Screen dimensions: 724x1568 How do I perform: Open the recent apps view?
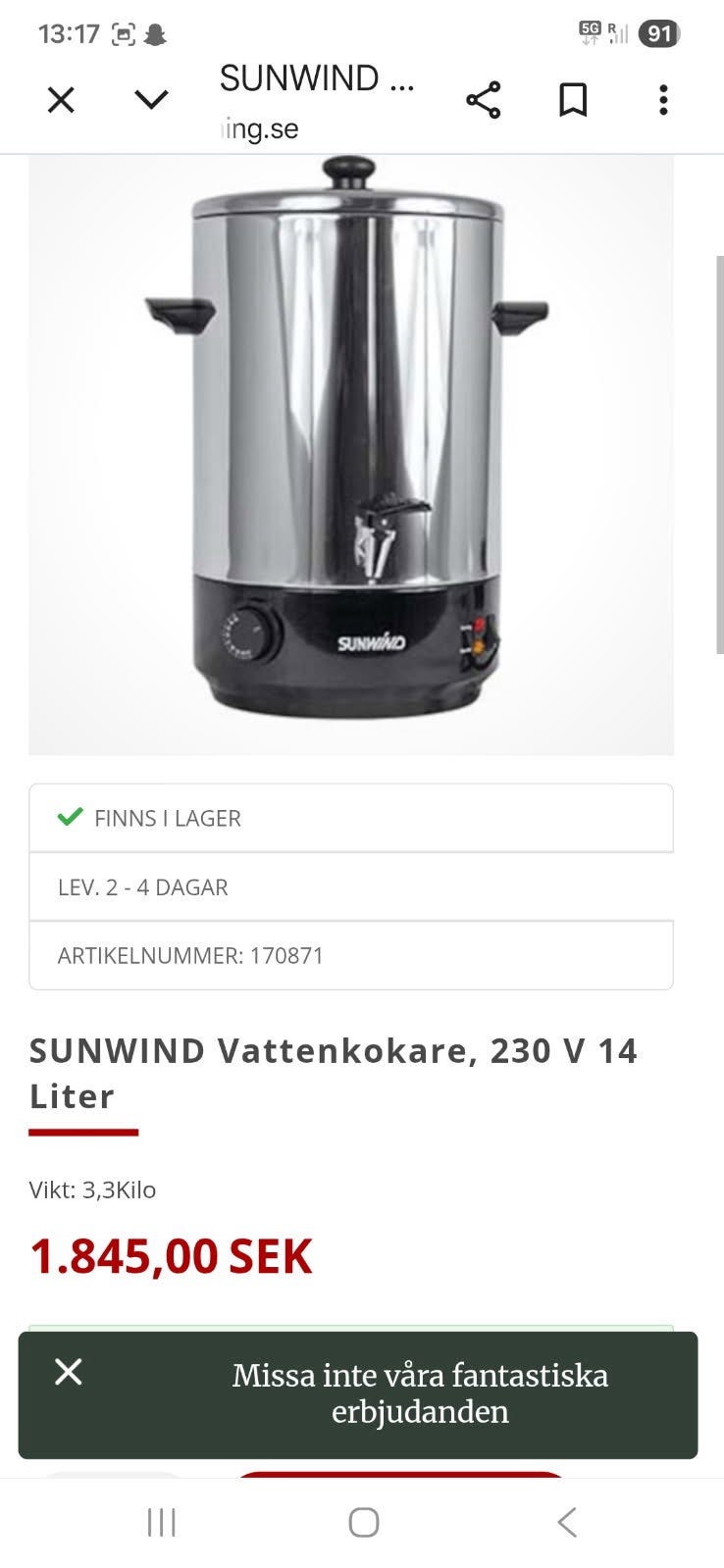162,1522
